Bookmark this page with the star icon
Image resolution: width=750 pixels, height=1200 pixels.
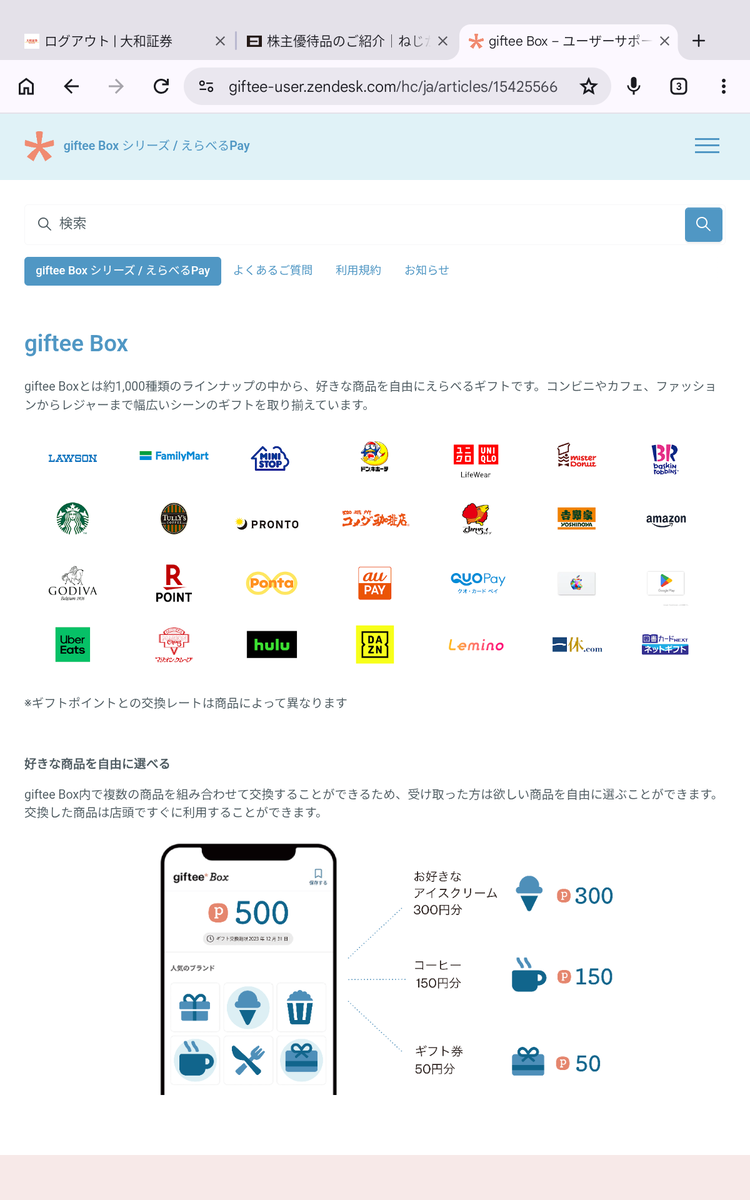pyautogui.click(x=589, y=87)
